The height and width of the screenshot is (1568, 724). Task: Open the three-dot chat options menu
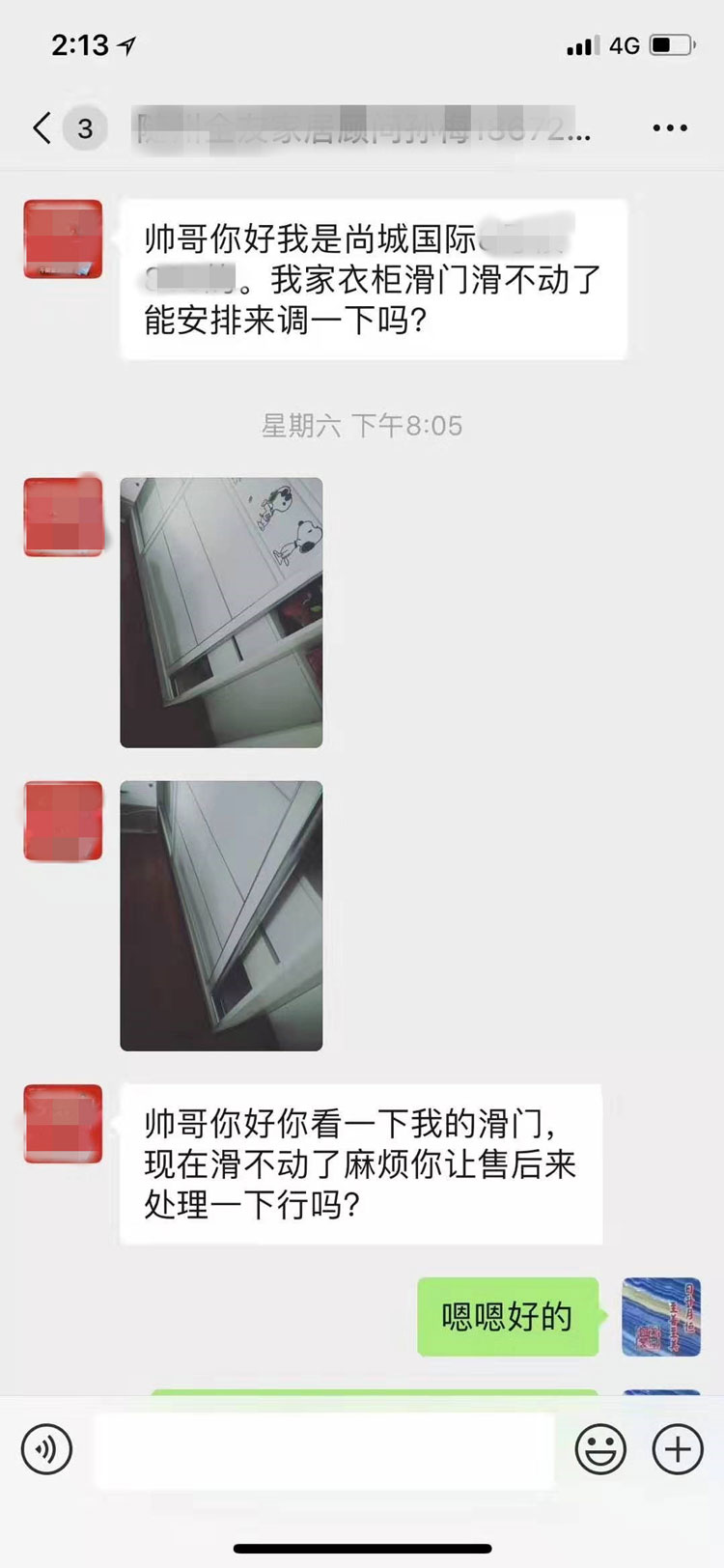(x=669, y=128)
